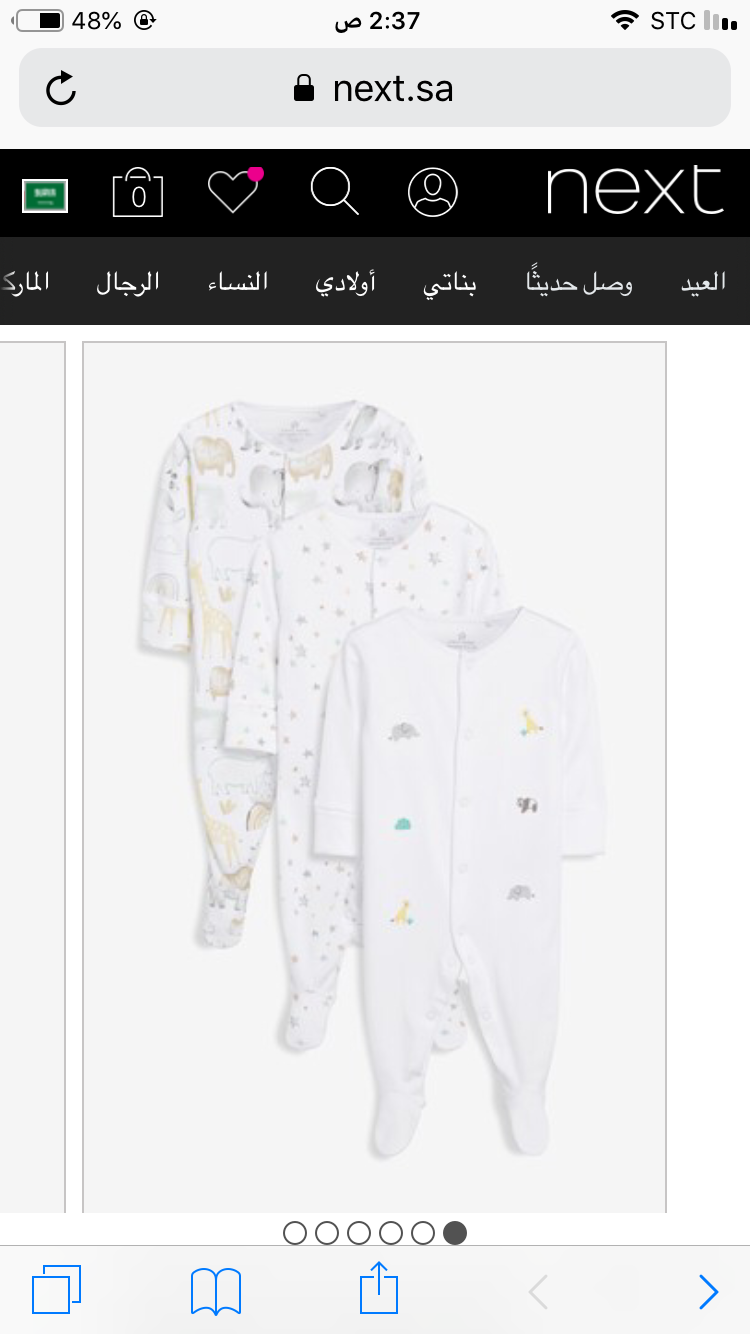Share this page
This screenshot has width=750, height=1334.
379,1289
